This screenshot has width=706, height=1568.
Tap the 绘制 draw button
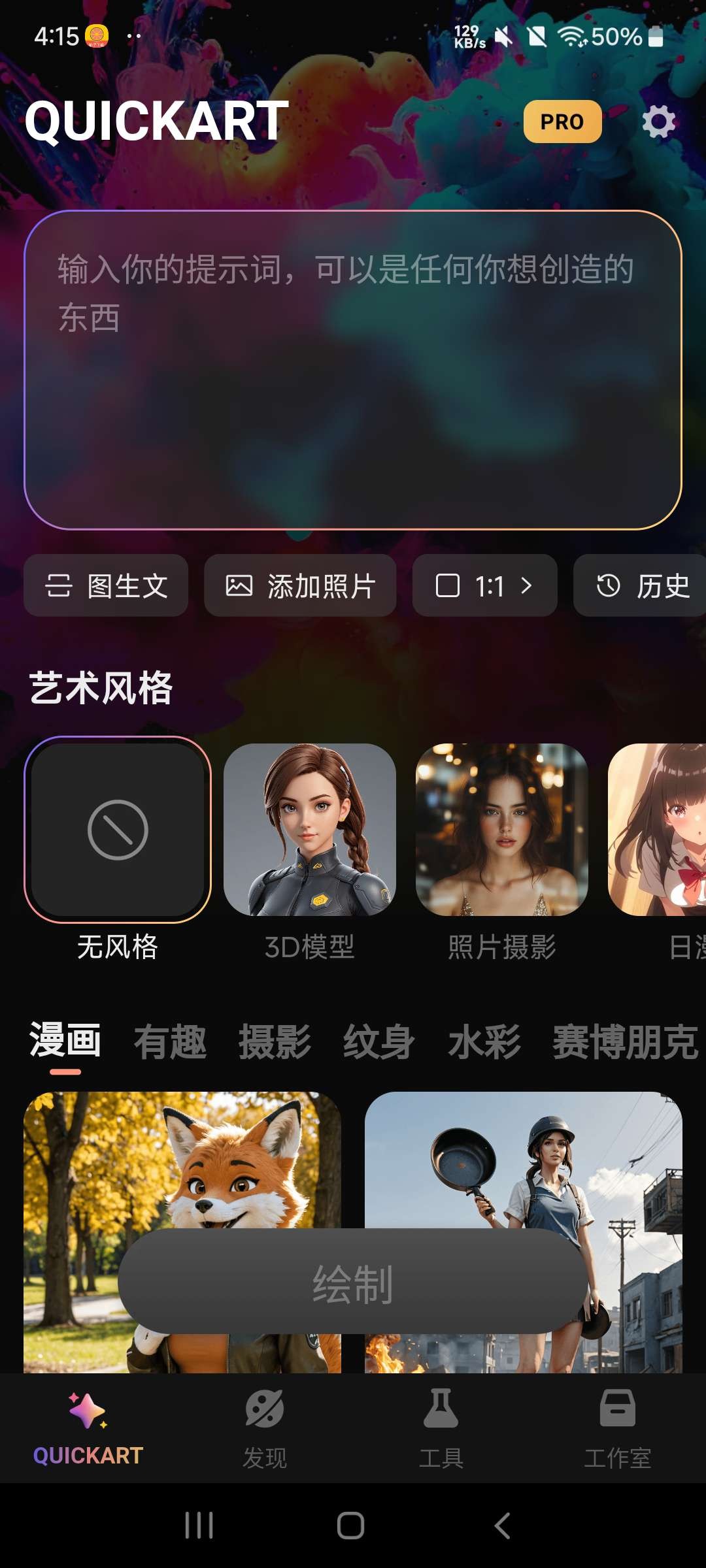pyautogui.click(x=353, y=1282)
